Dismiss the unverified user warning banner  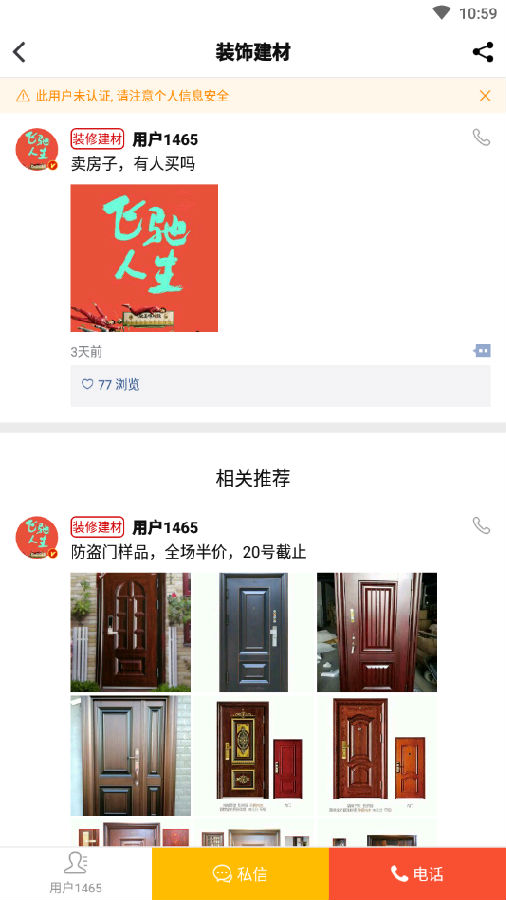click(x=485, y=96)
